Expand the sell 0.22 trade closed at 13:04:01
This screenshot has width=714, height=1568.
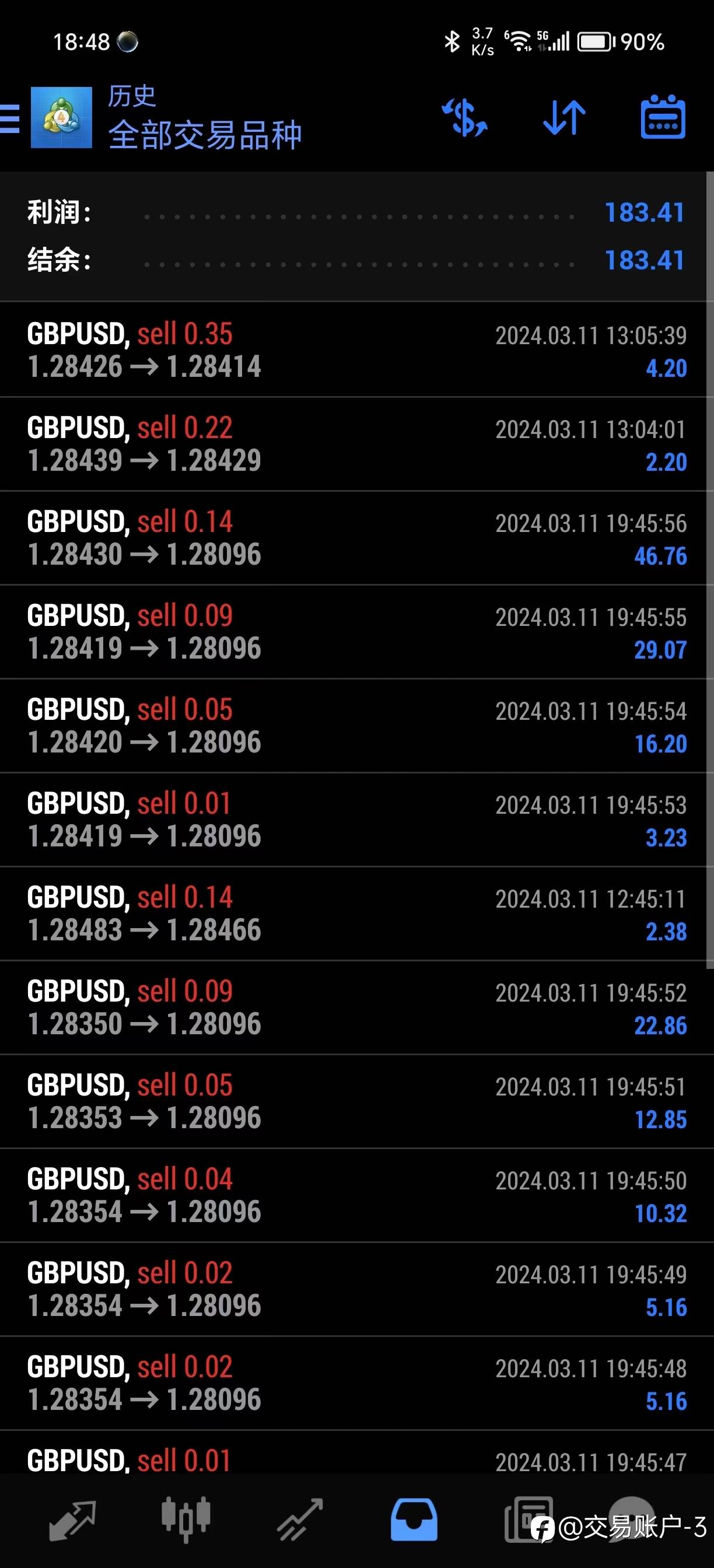(x=356, y=444)
